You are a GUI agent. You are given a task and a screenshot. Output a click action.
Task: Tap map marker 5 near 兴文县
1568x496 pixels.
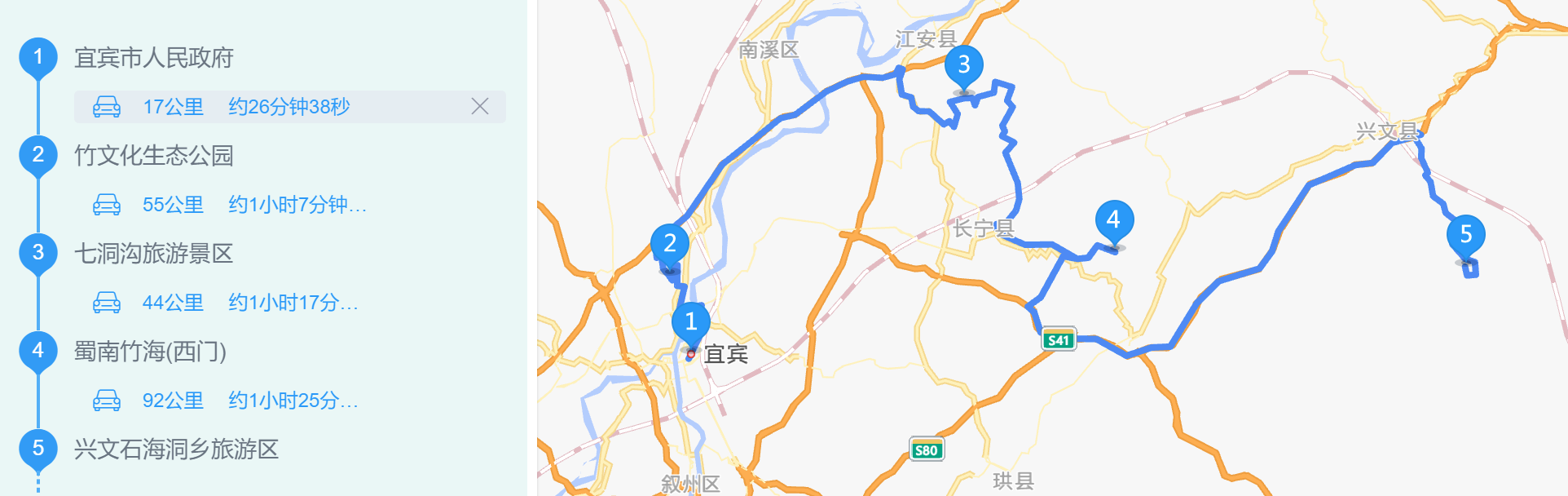coord(1465,236)
